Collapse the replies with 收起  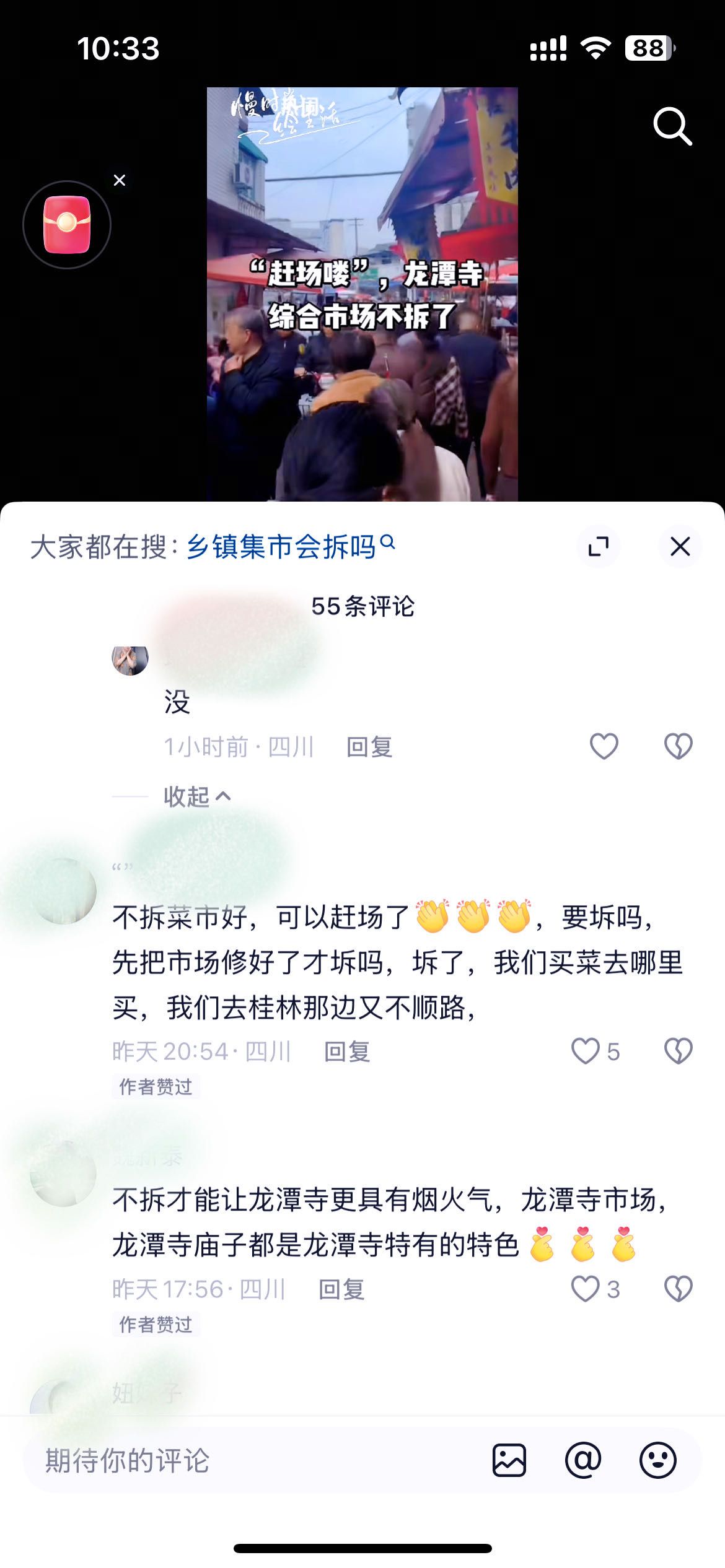tap(197, 796)
